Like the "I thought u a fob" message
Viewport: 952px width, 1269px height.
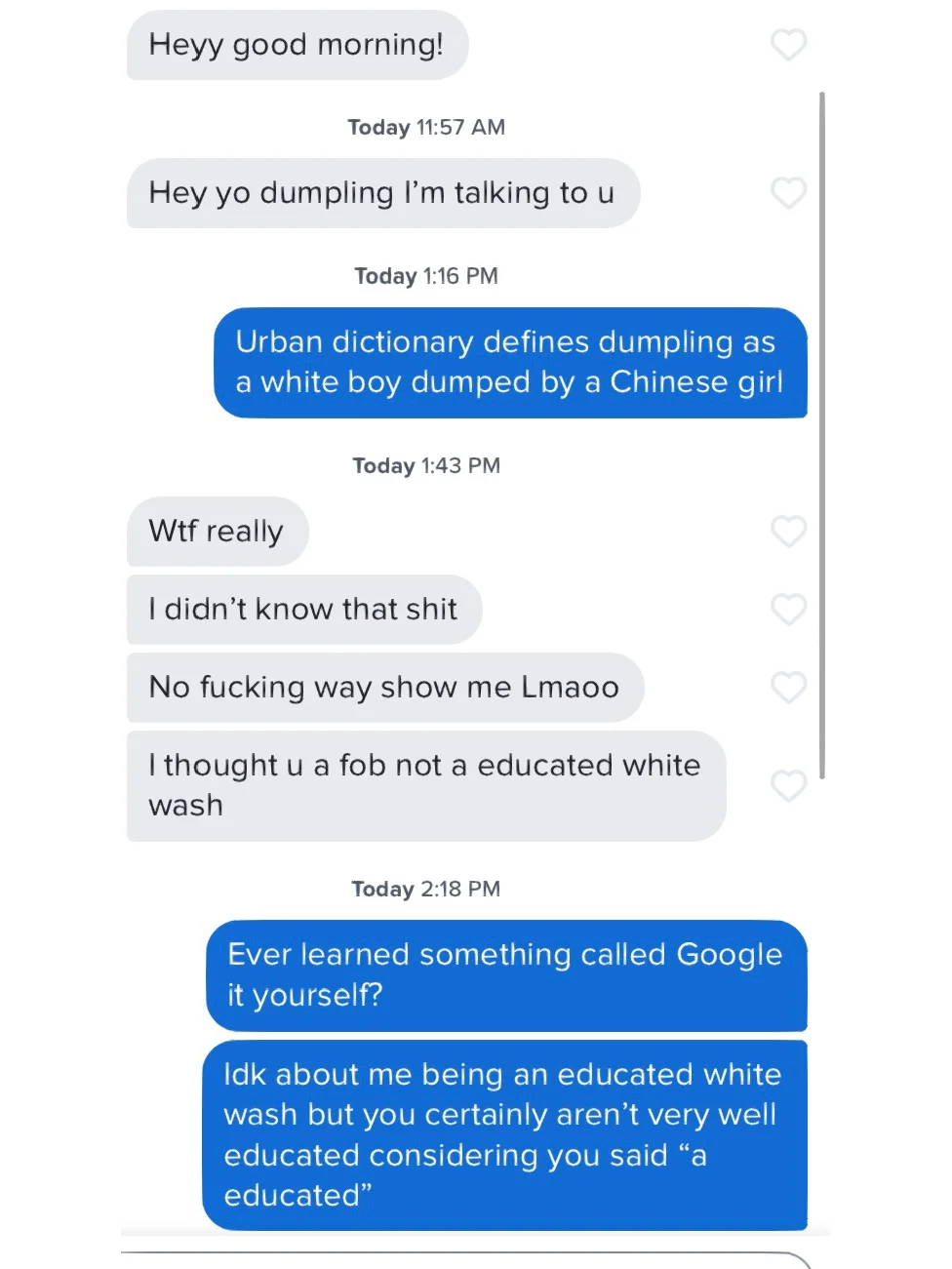(x=788, y=785)
